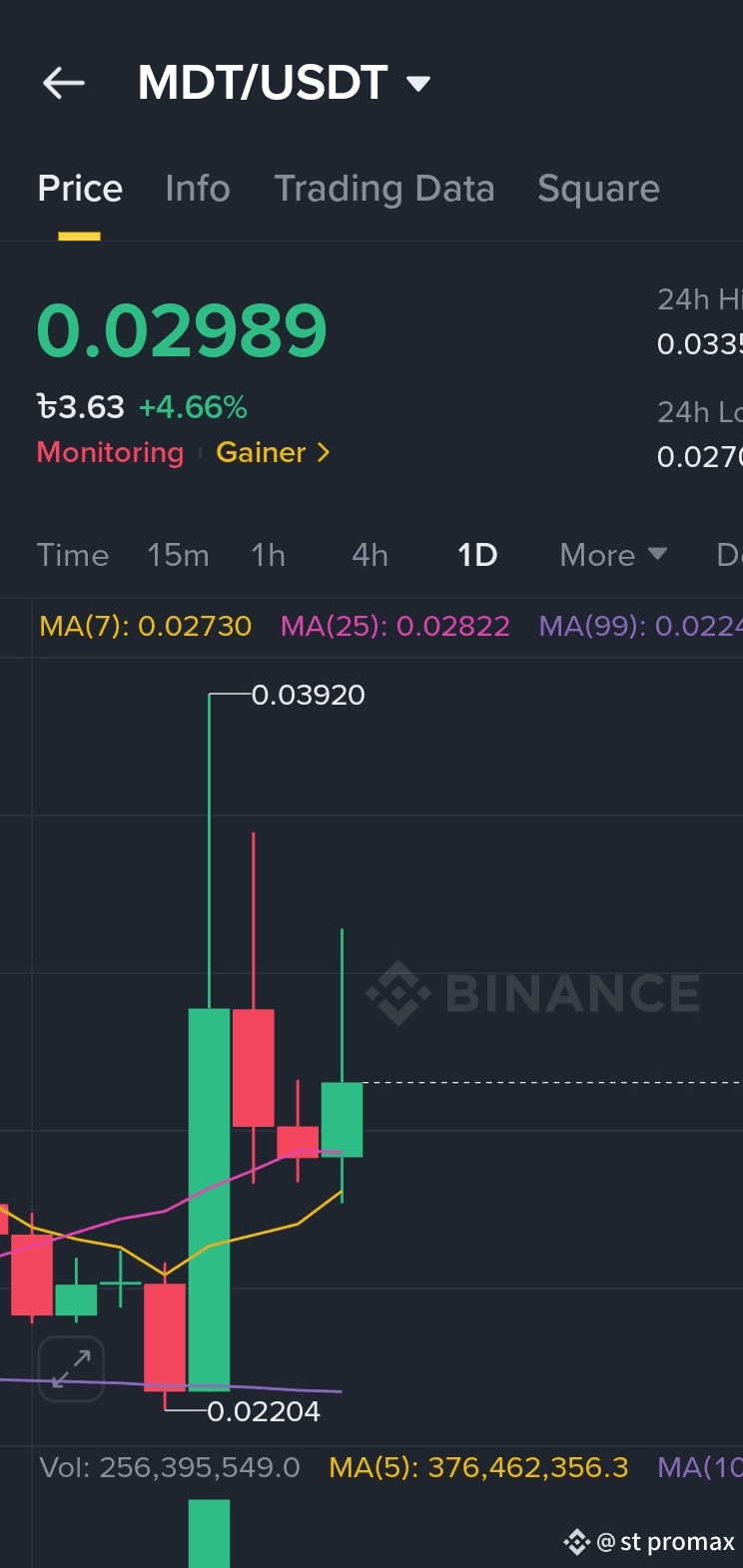Select the Gainer label
The height and width of the screenshot is (1568, 743).
point(261,452)
